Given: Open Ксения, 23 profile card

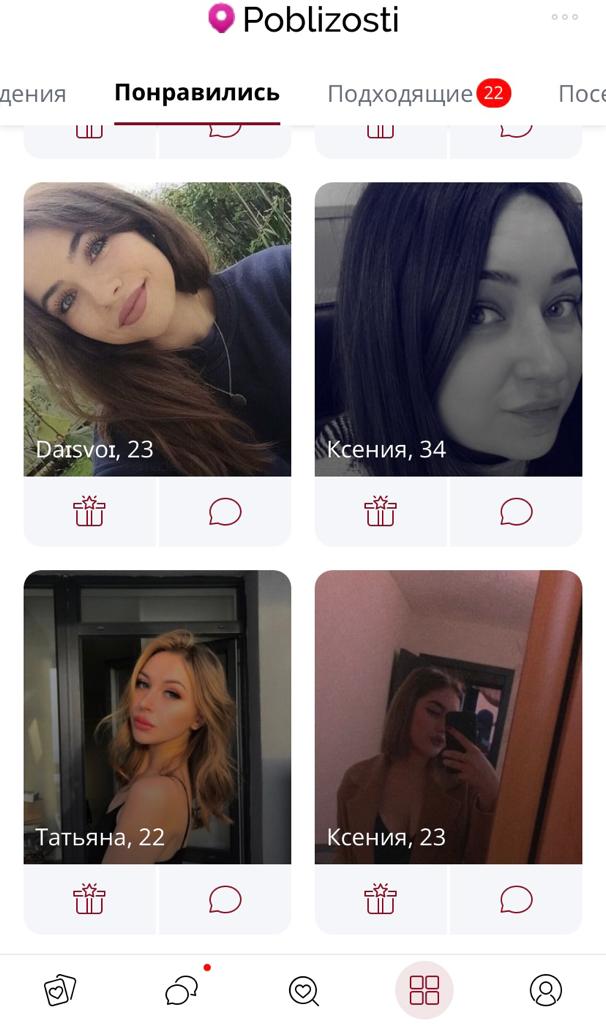Looking at the screenshot, I should point(448,716).
